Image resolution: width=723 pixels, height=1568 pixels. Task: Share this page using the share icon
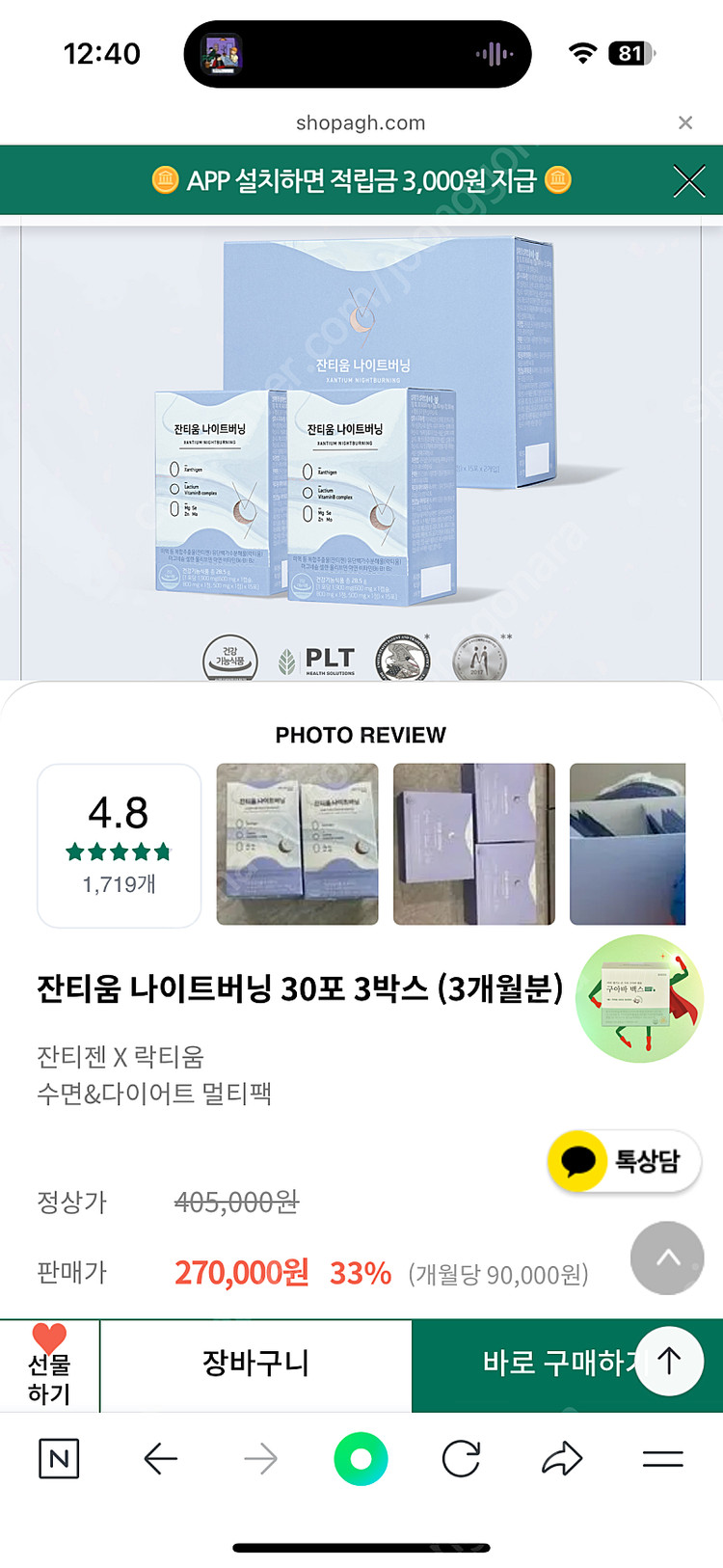(561, 1459)
